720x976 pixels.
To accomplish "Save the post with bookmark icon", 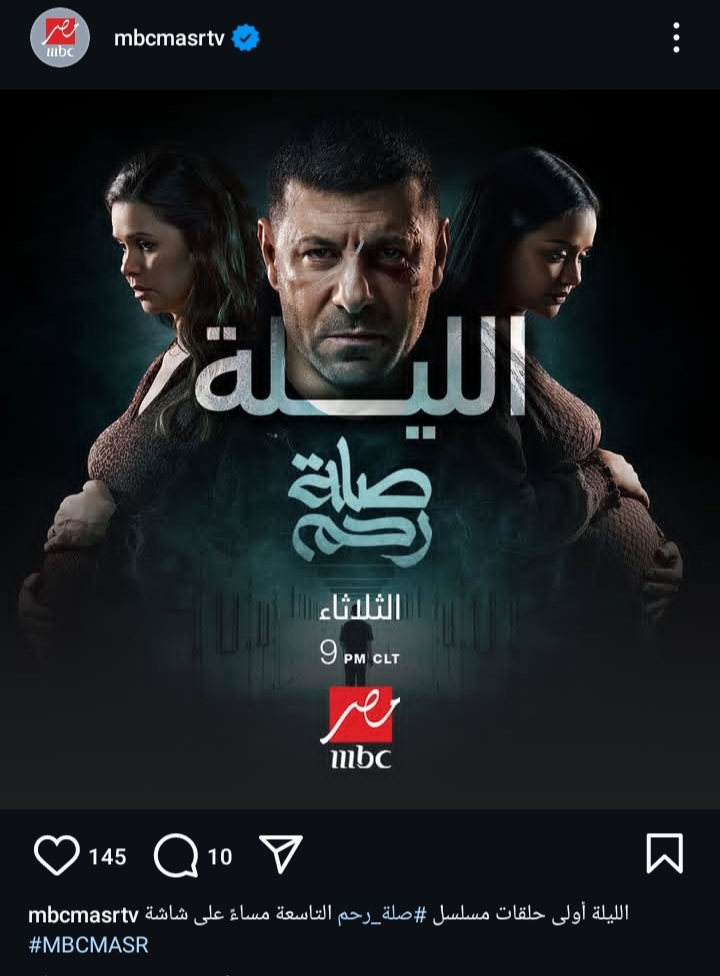I will (664, 853).
